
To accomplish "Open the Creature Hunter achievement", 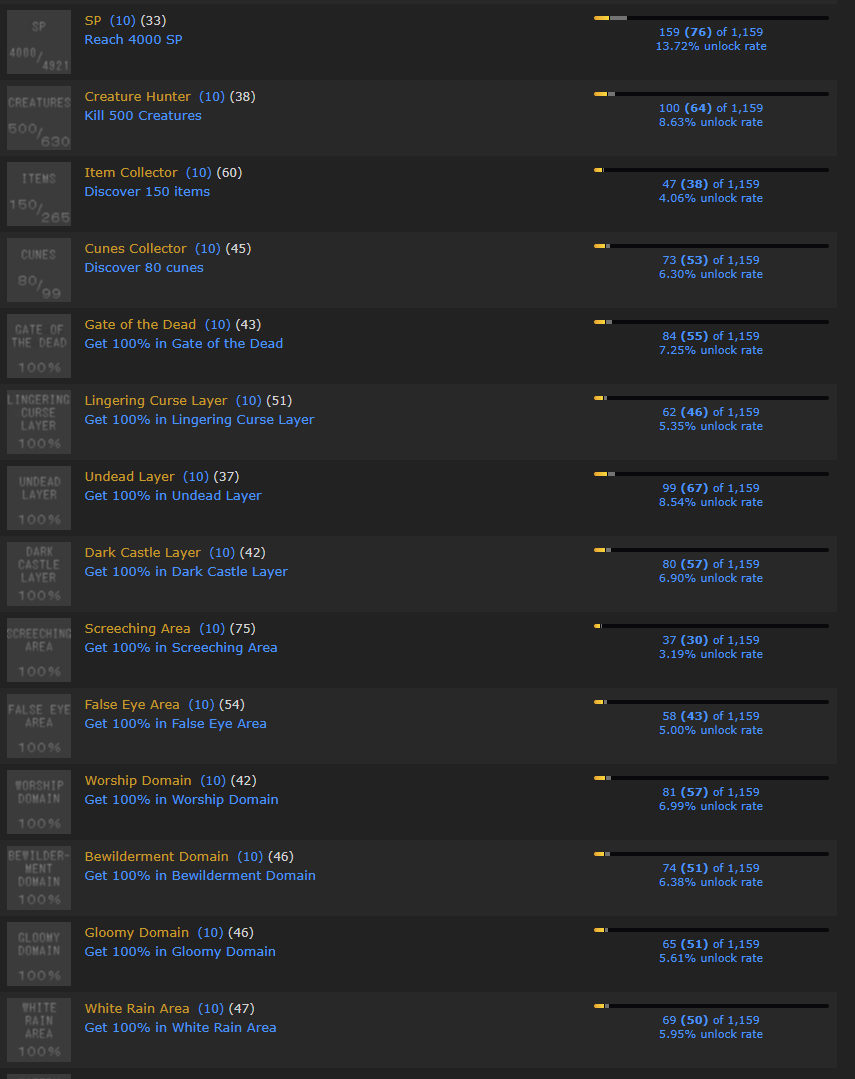I will (x=138, y=96).
